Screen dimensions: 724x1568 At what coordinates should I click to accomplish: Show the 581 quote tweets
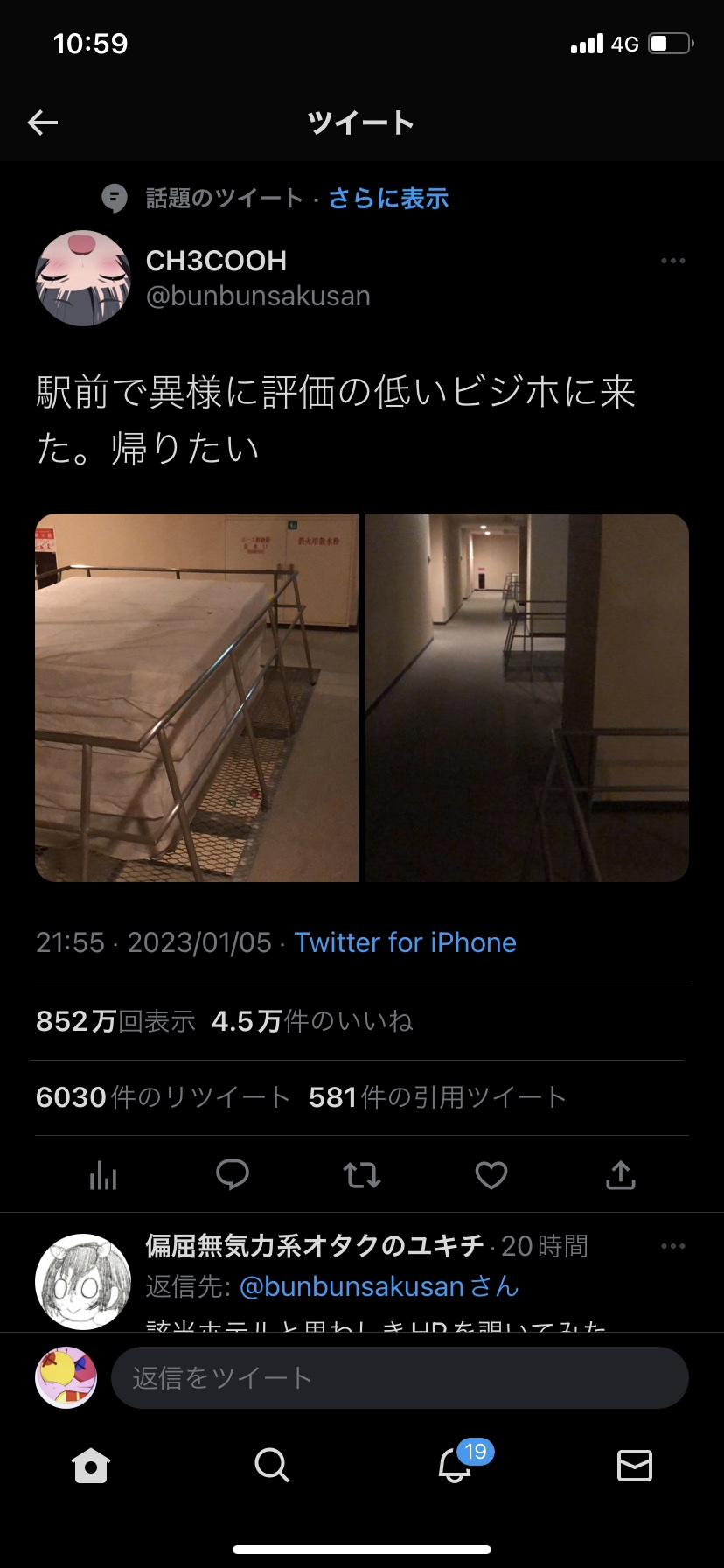(x=438, y=1097)
